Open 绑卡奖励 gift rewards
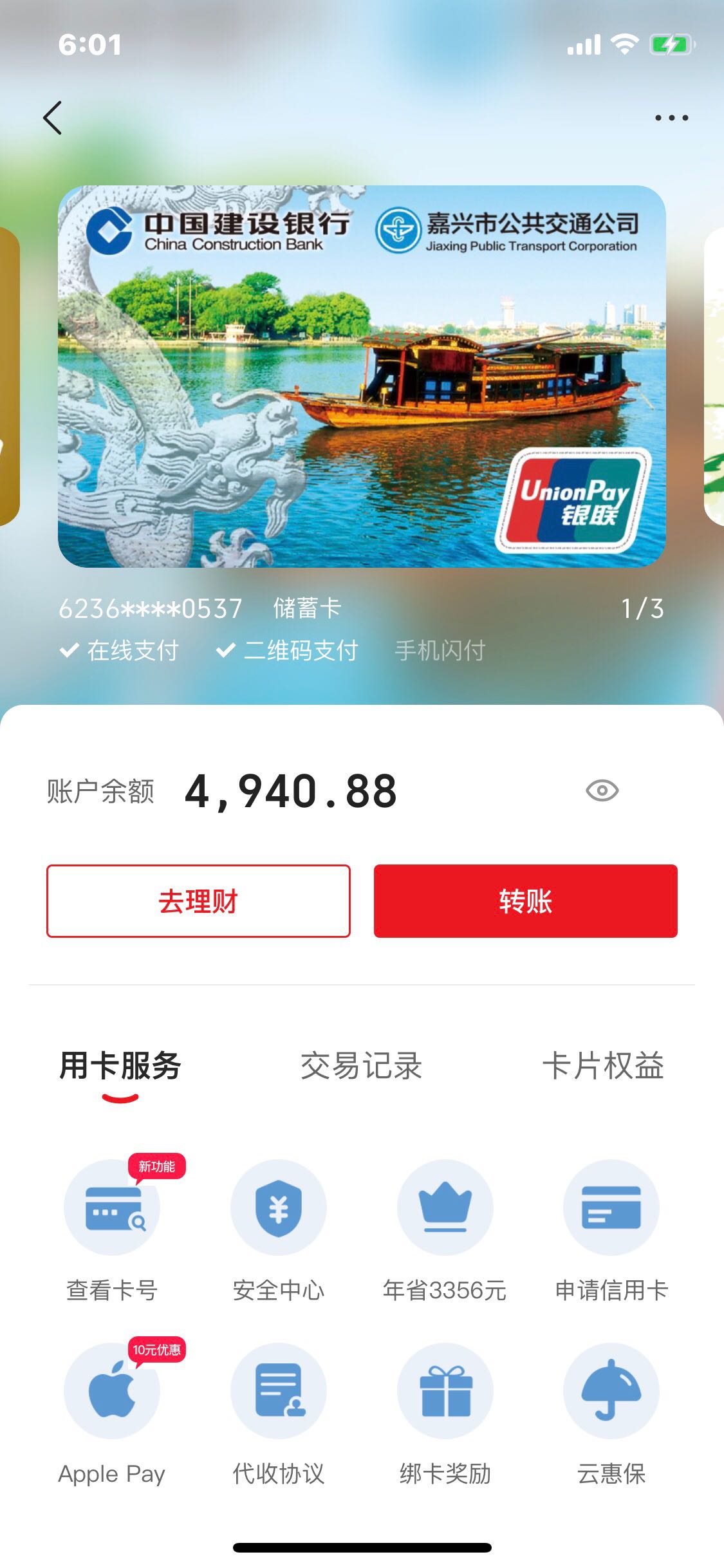 coord(445,1414)
